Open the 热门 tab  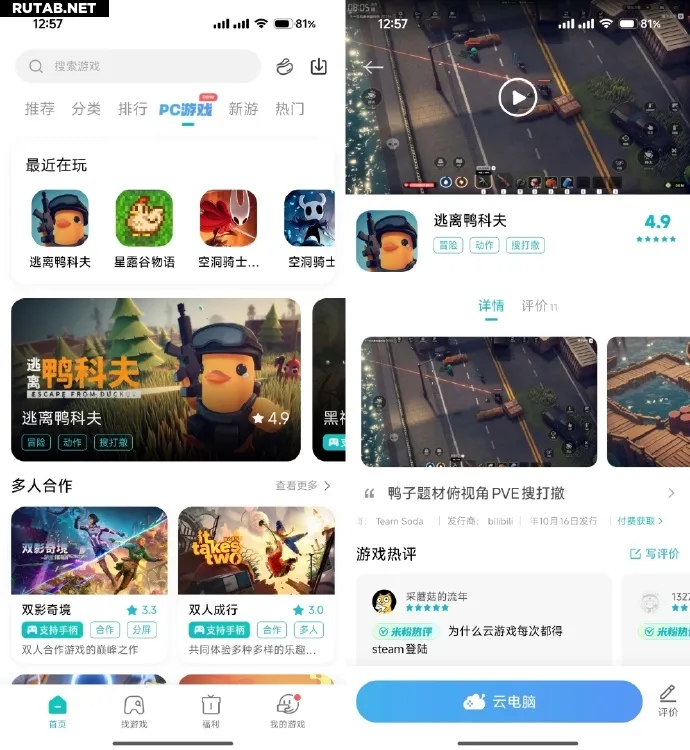[x=290, y=109]
